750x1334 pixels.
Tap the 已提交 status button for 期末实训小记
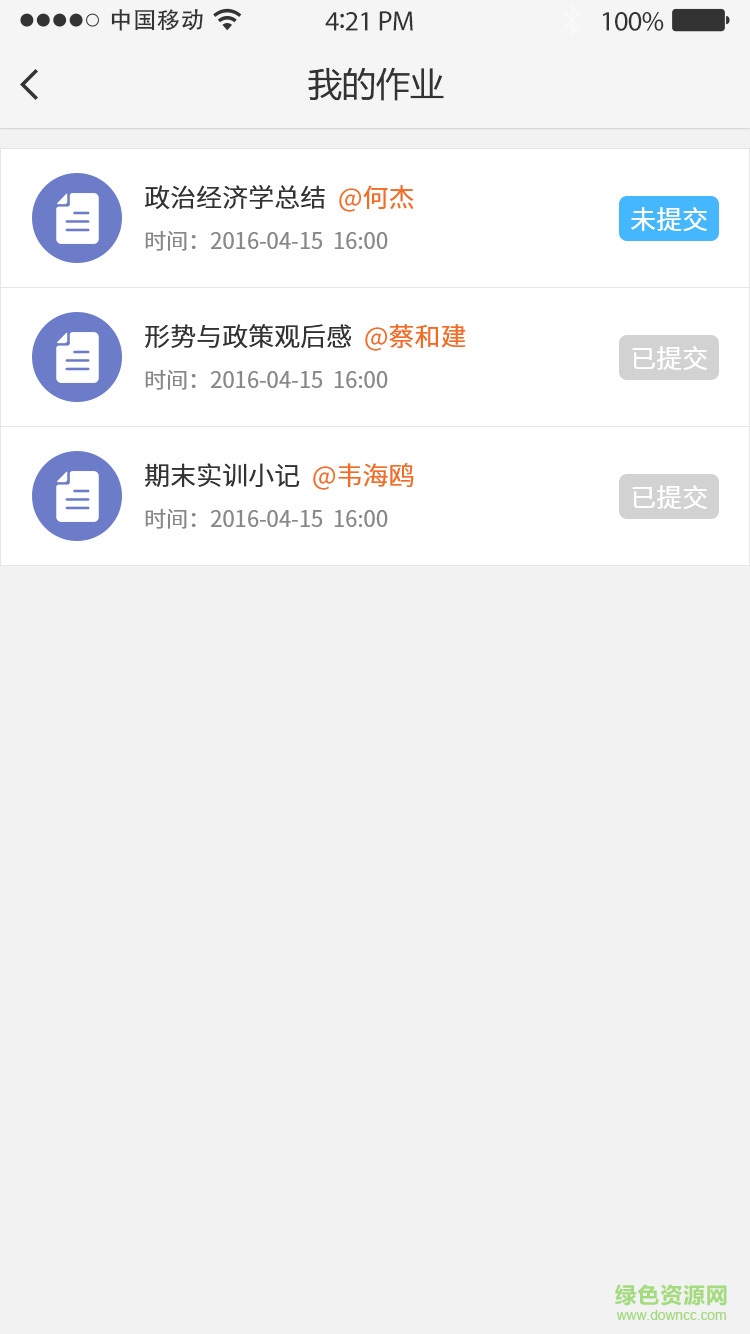[x=668, y=496]
